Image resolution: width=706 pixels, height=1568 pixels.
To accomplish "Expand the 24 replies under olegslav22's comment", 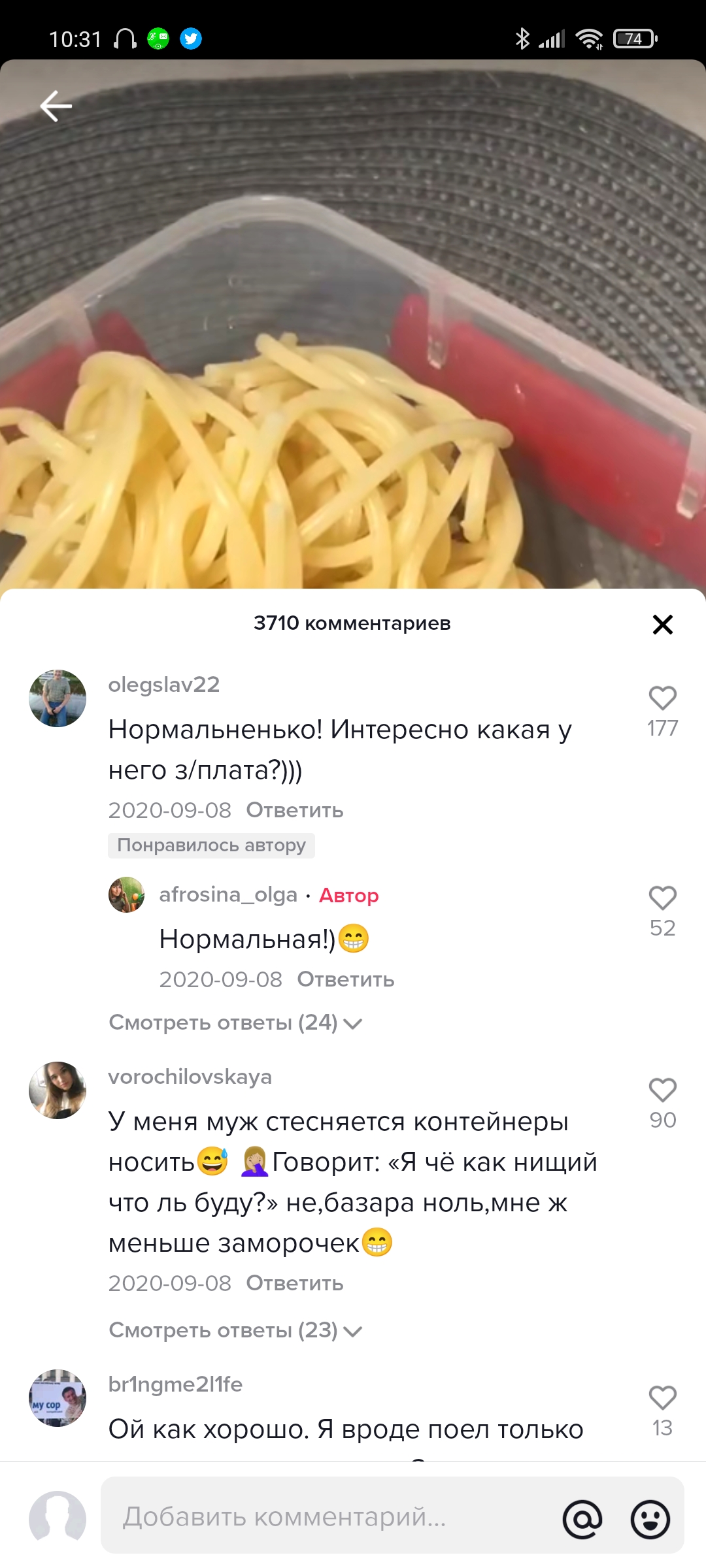I will coord(235,1022).
